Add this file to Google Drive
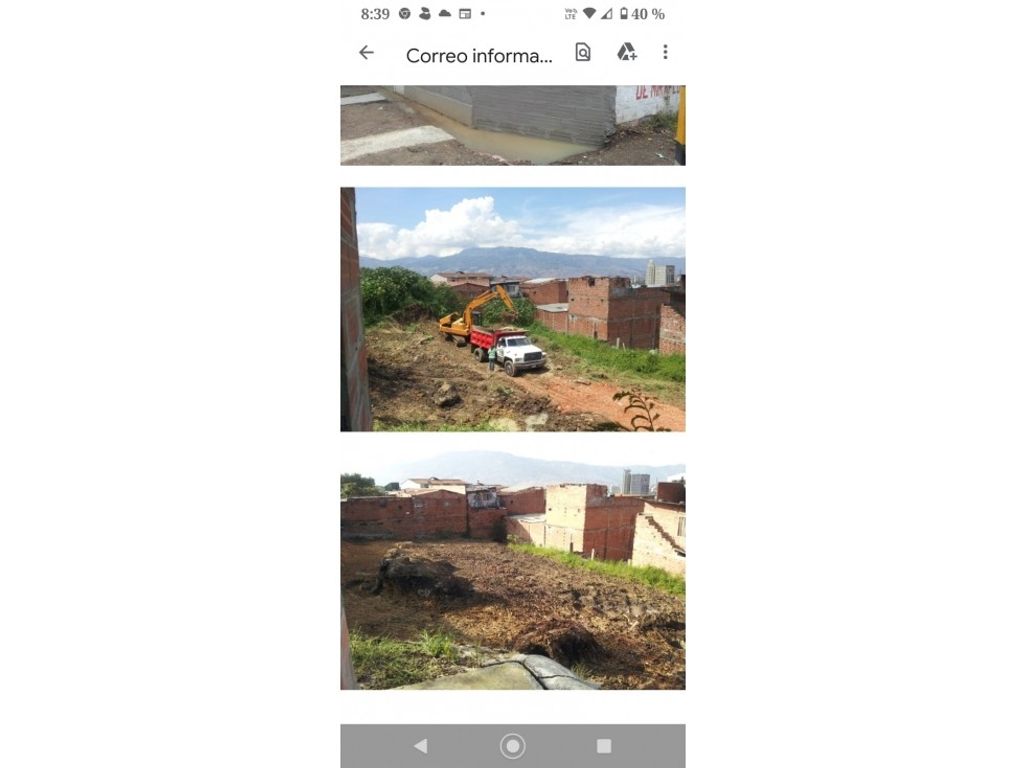Viewport: 1024px width, 768px height. 627,53
